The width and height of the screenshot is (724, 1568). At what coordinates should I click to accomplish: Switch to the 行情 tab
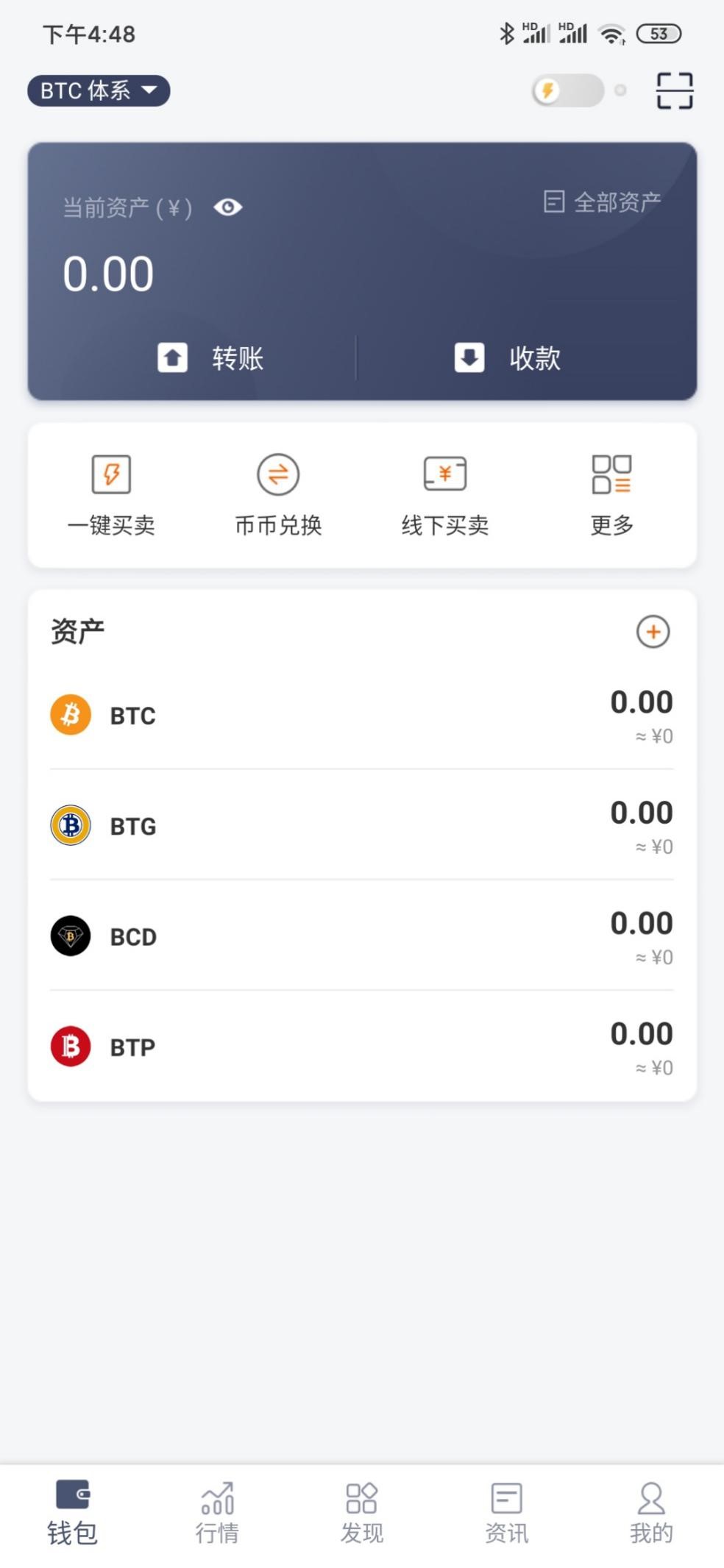point(217,1513)
